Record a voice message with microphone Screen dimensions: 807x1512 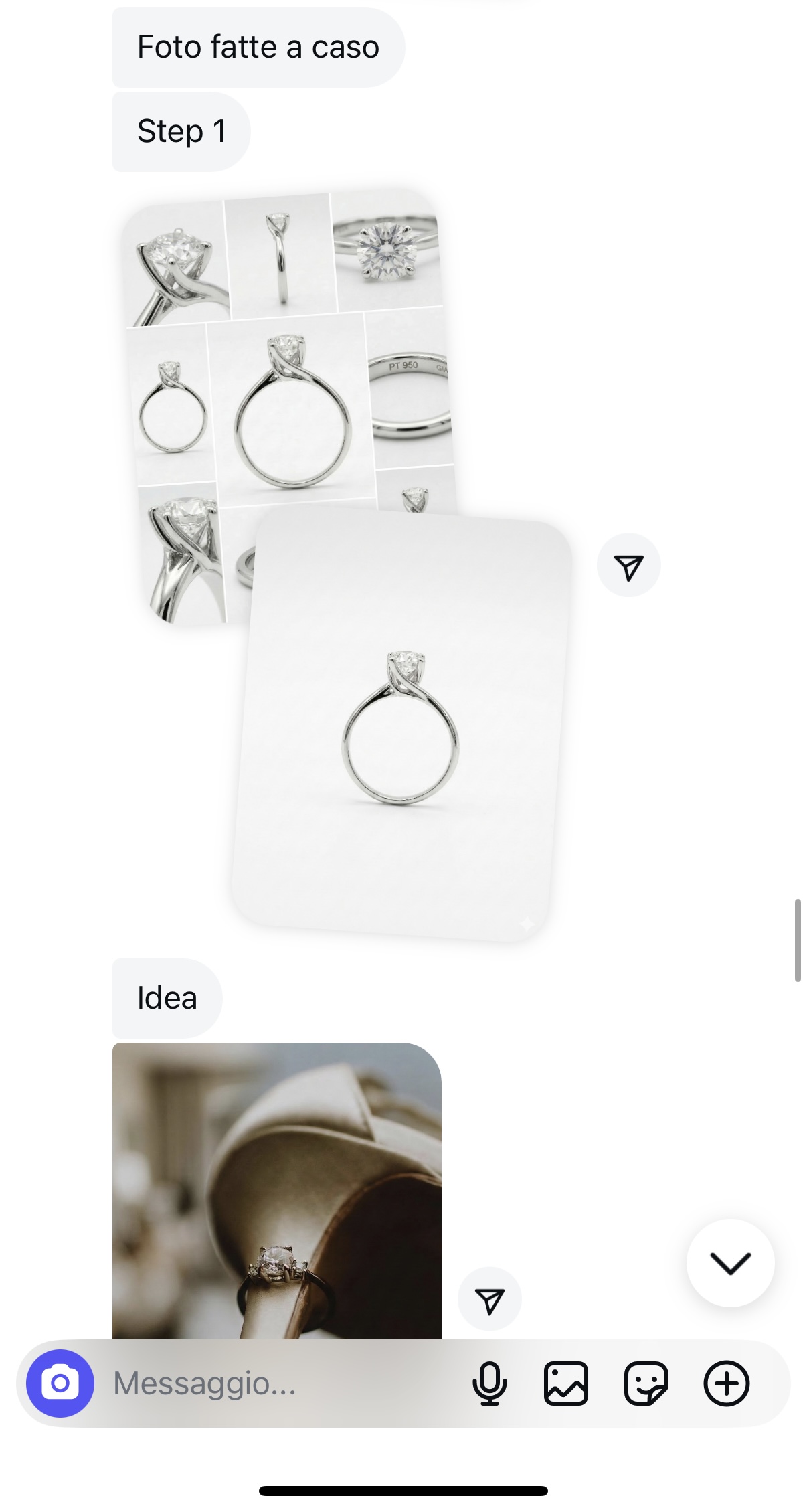489,1383
